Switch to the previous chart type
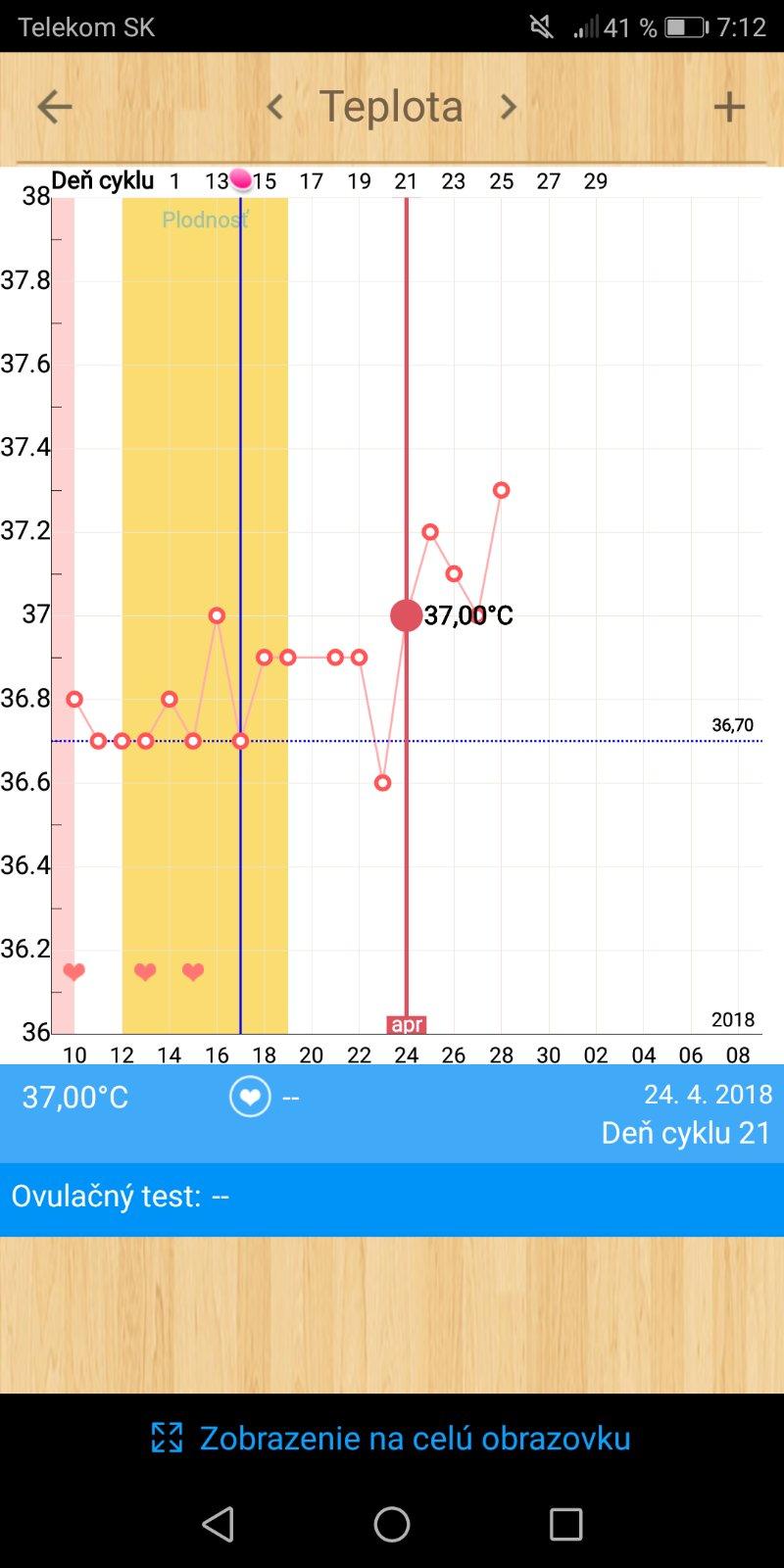This screenshot has width=784, height=1568. tap(275, 106)
